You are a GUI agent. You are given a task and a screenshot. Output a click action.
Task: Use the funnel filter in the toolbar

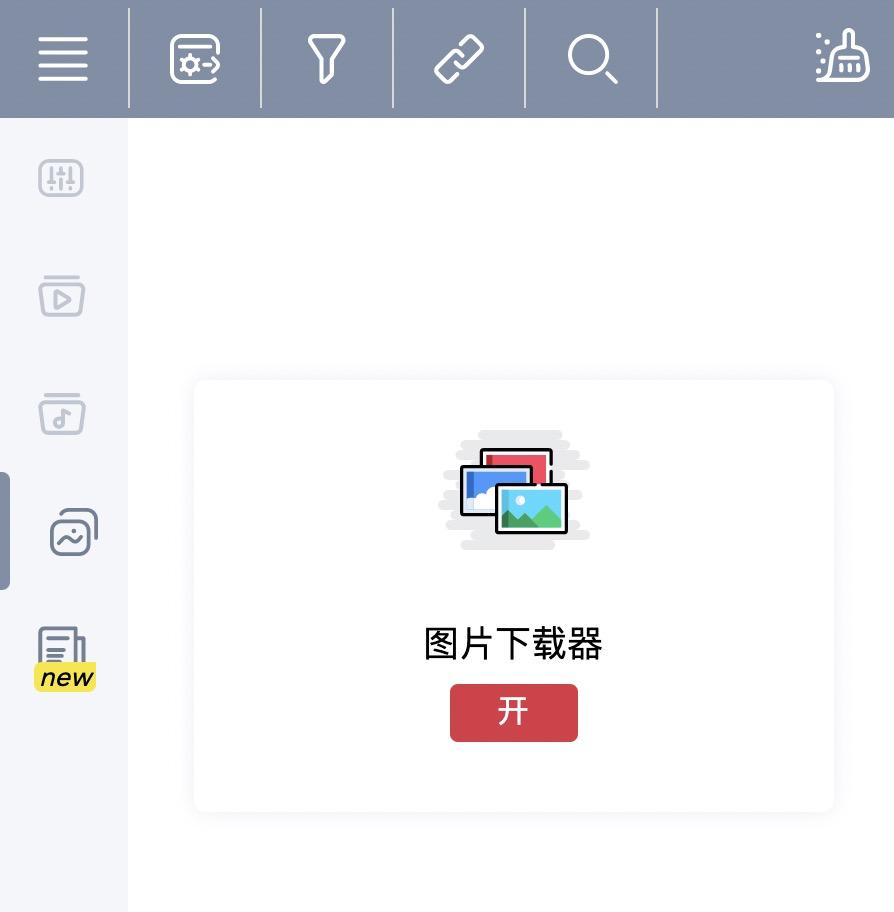pos(327,58)
